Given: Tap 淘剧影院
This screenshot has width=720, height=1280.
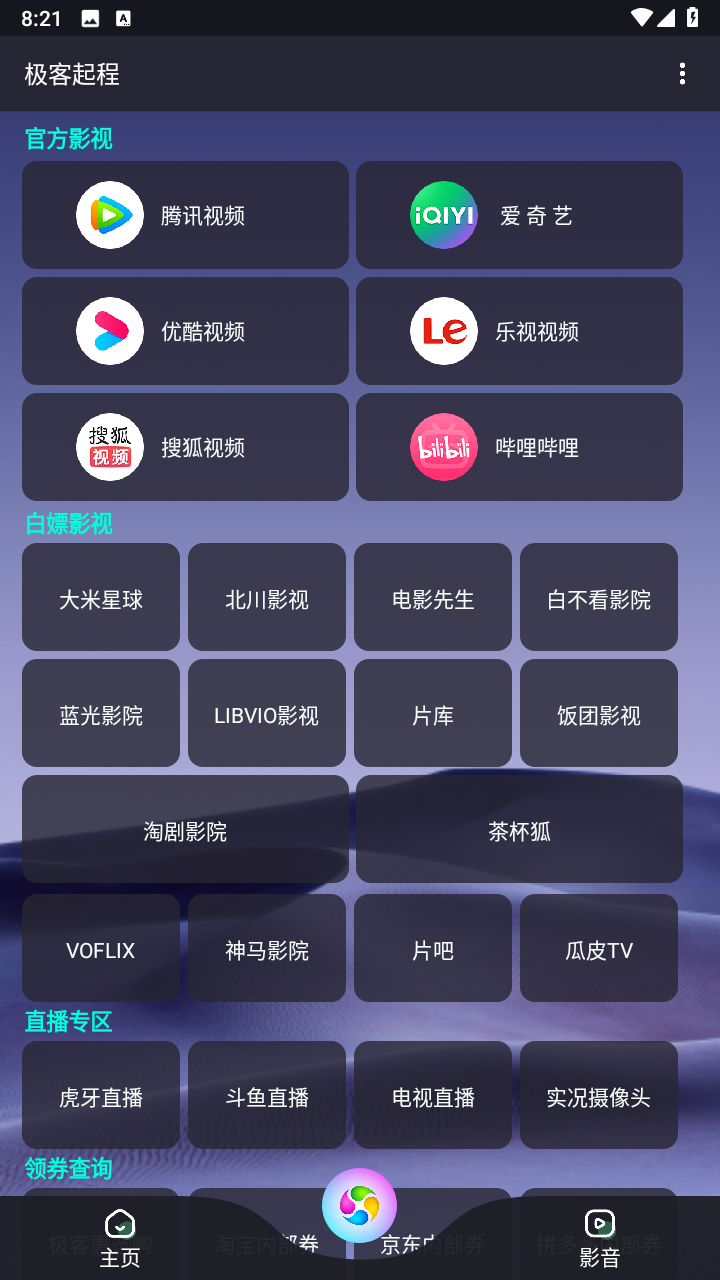Looking at the screenshot, I should point(185,829).
